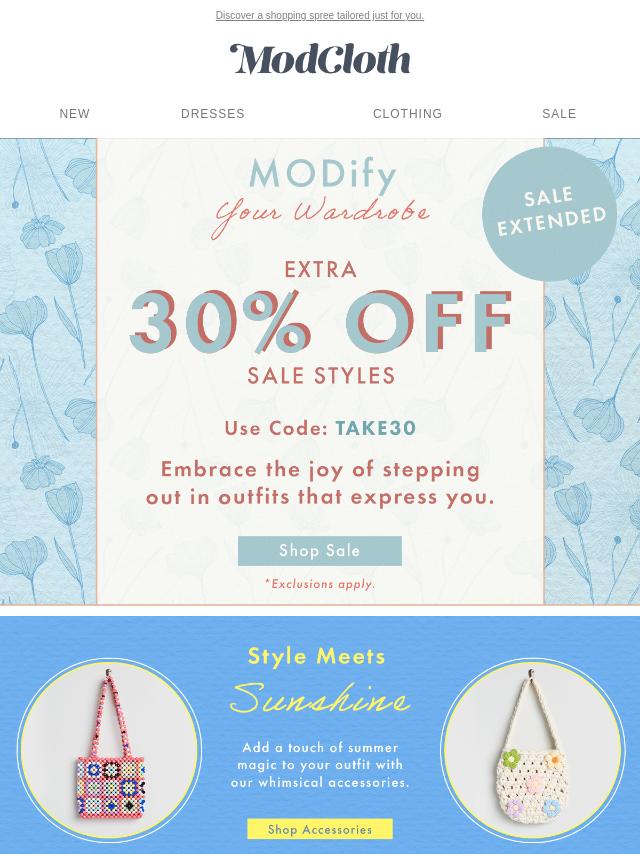Open the shopping spree tailored link
Screen dimensions: 640x854
(x=320, y=15)
